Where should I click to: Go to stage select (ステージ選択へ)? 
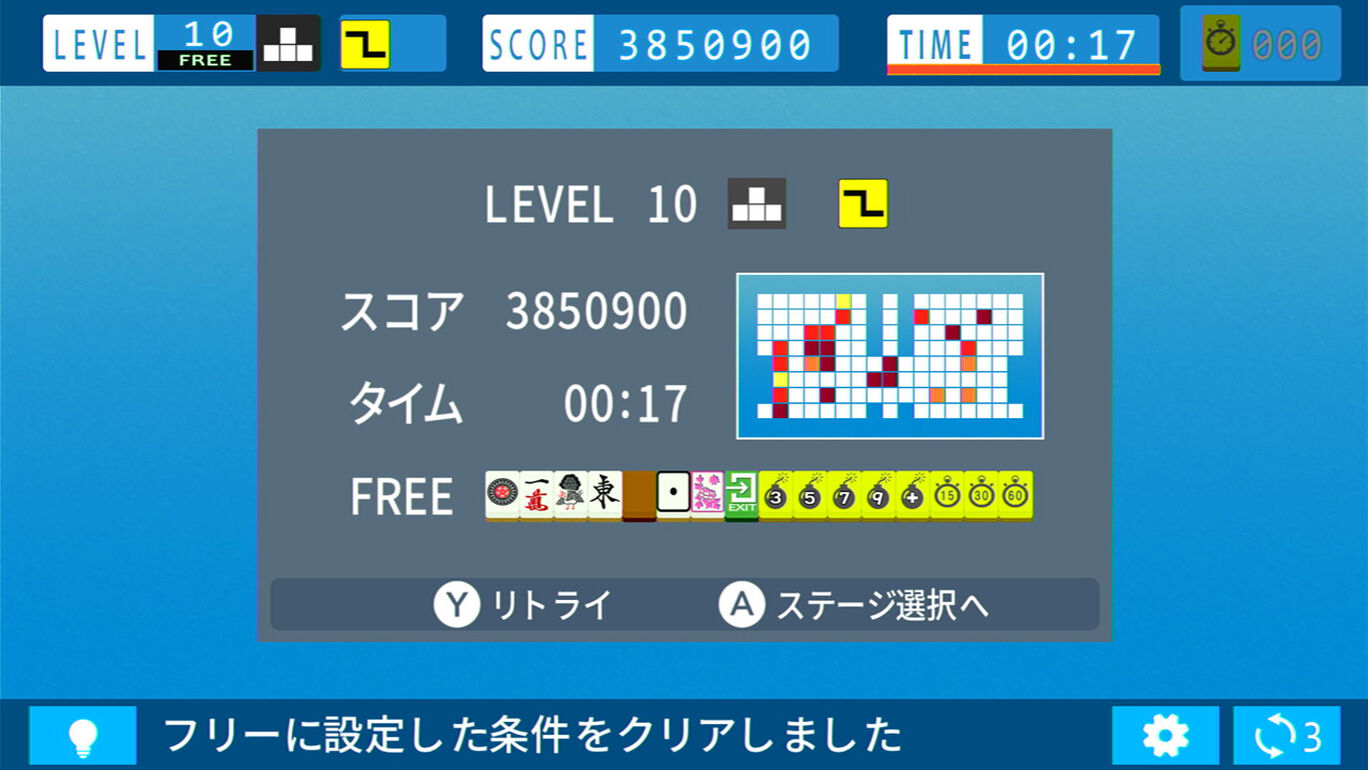[x=854, y=605]
